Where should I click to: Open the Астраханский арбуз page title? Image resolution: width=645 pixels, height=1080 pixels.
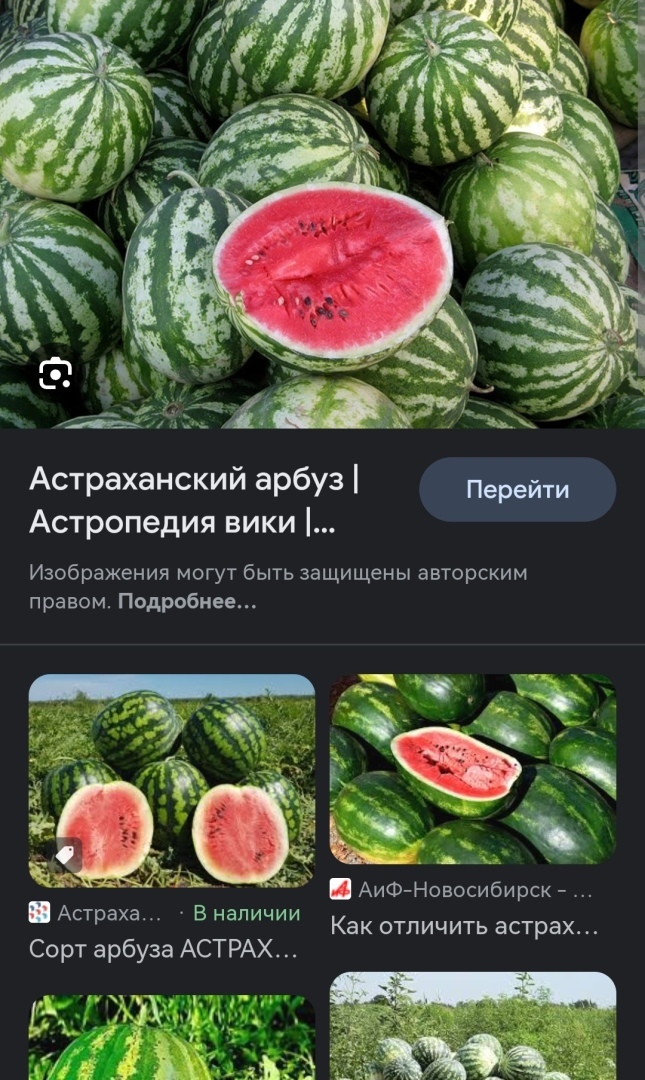(x=195, y=500)
